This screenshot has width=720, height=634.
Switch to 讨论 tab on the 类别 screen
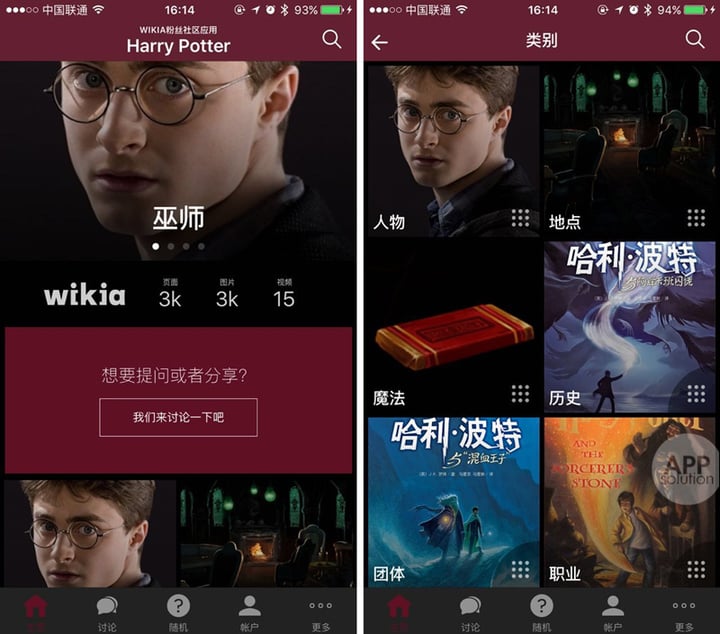click(470, 611)
